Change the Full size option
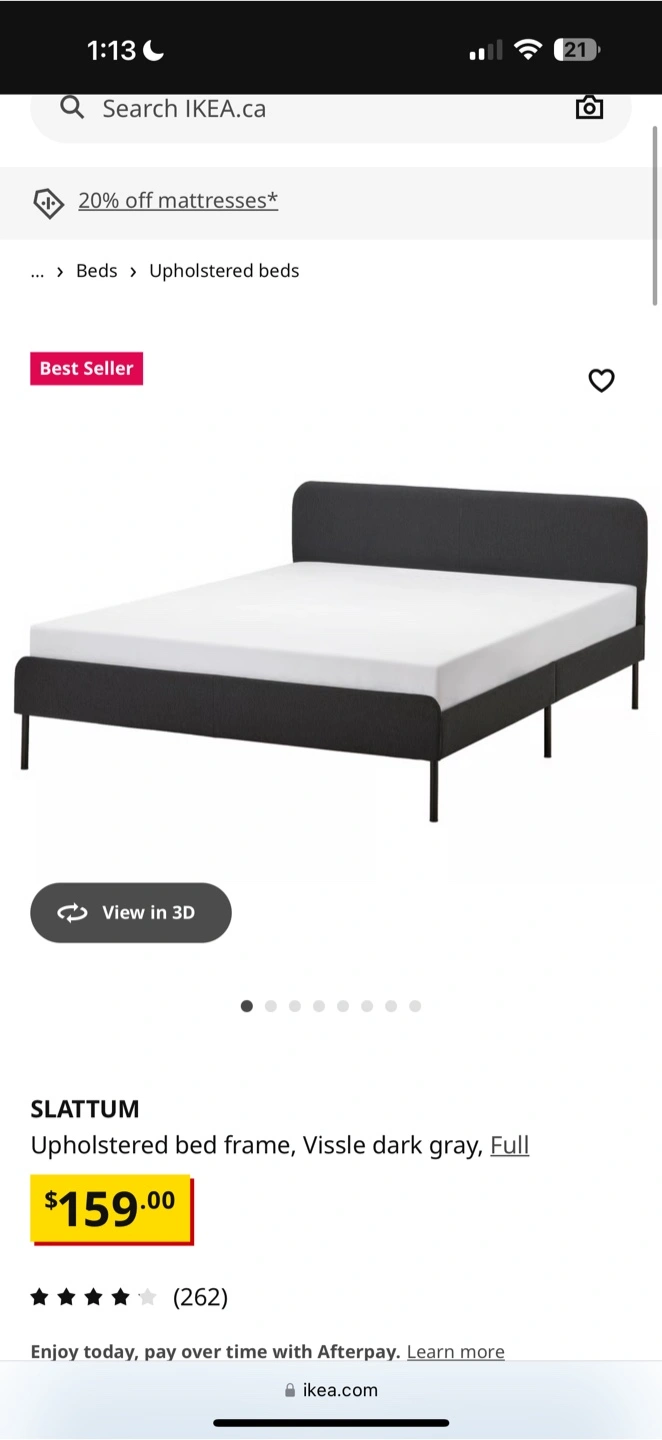Viewport: 662px width, 1440px height. point(509,1145)
